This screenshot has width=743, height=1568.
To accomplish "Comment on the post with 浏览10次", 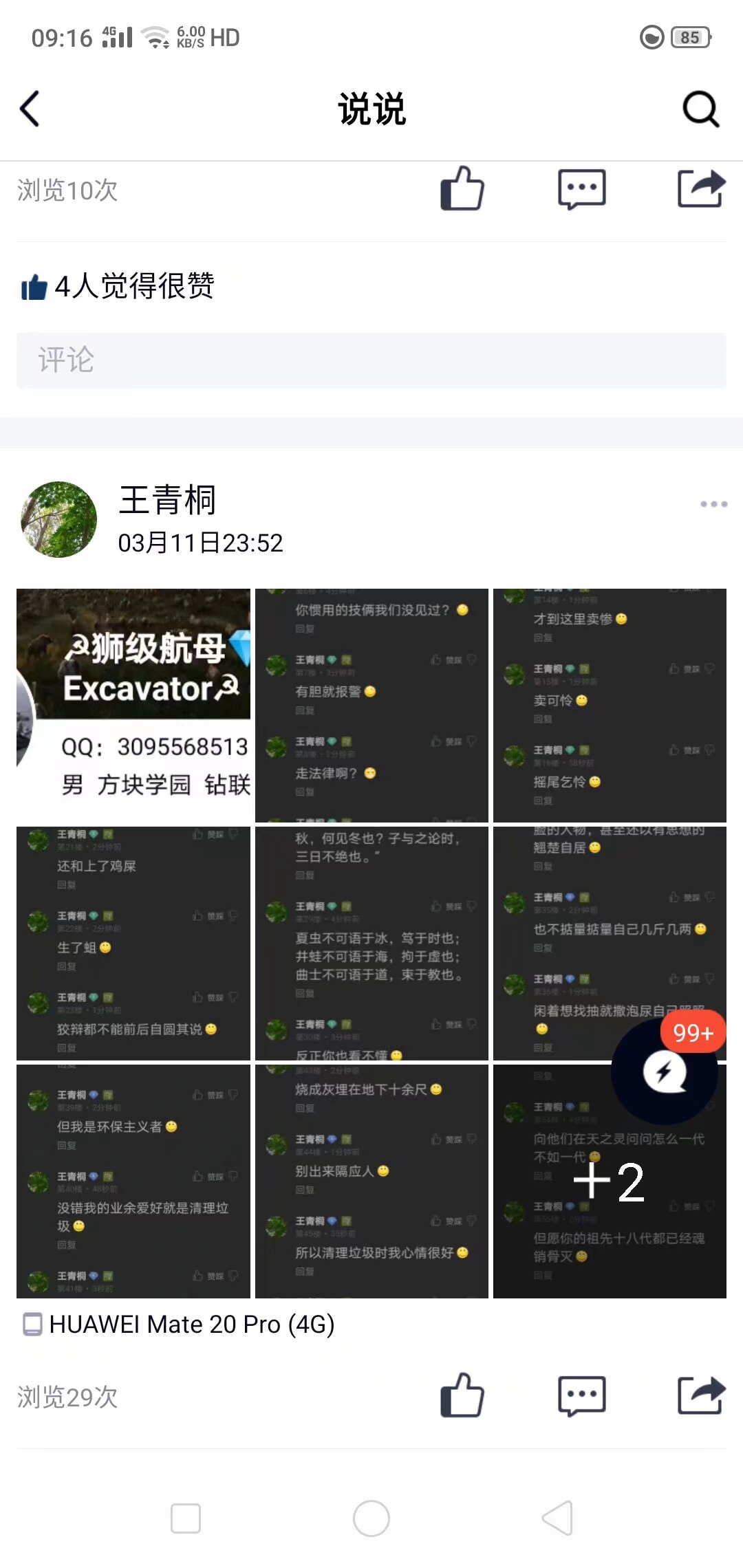I will coord(581,189).
